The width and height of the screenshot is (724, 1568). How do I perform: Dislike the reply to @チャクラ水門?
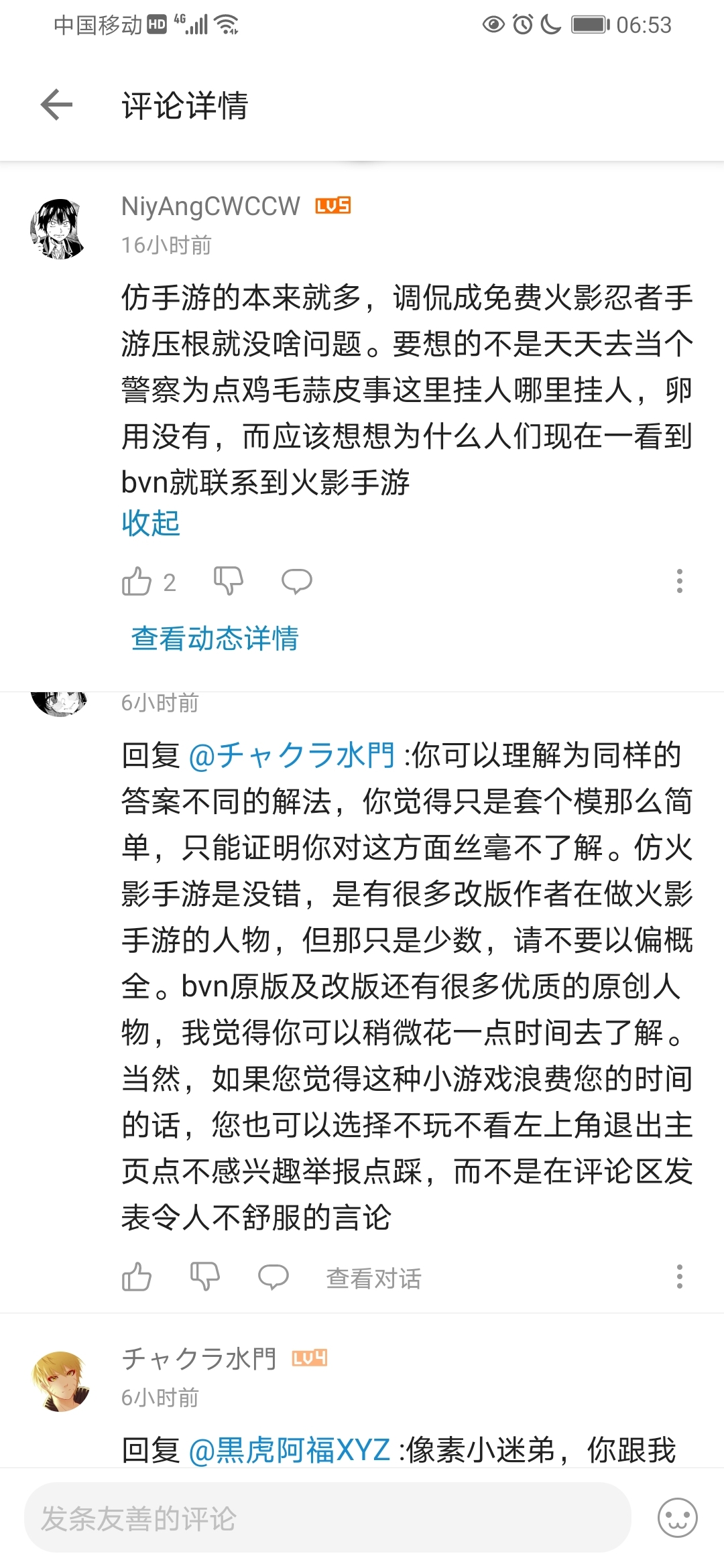pyautogui.click(x=205, y=1277)
